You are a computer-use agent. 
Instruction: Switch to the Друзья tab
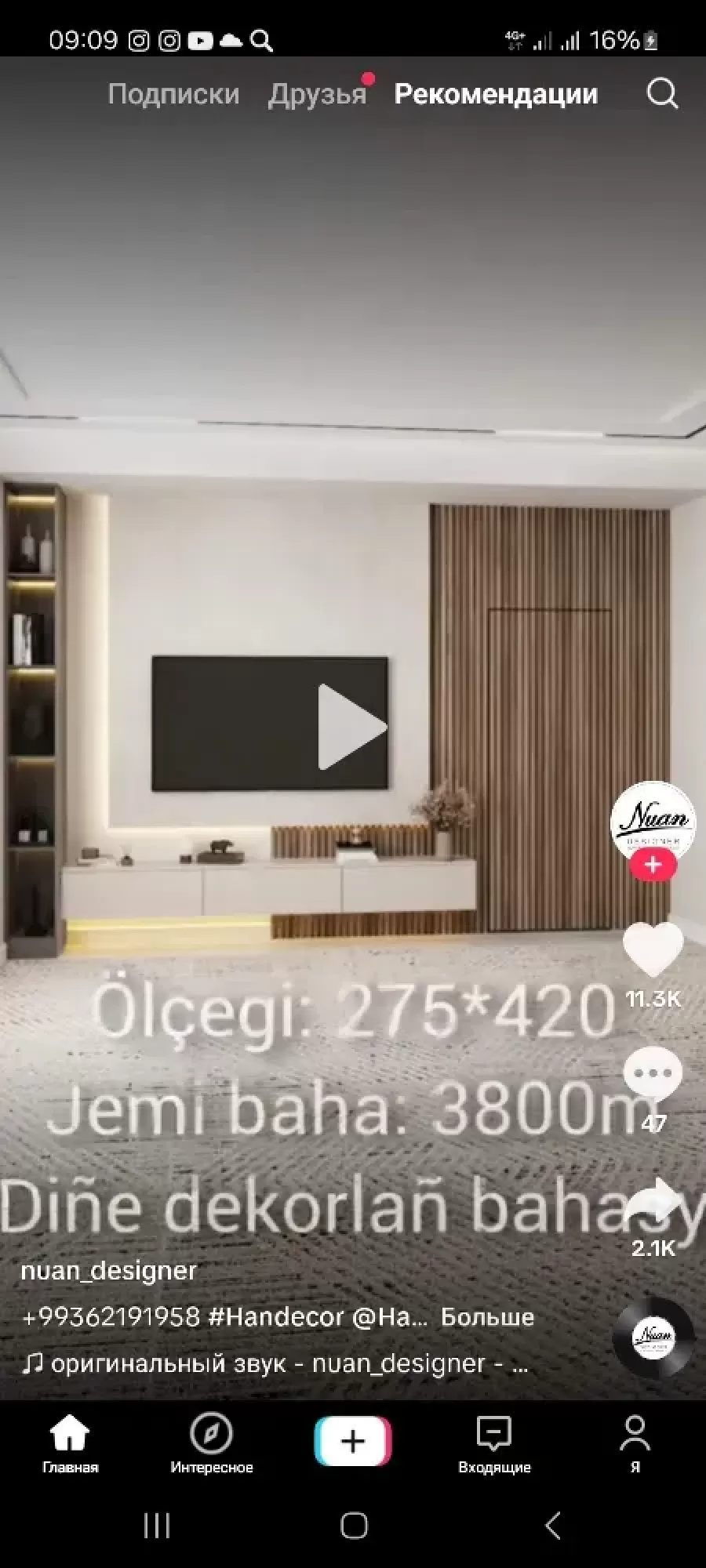[x=317, y=94]
